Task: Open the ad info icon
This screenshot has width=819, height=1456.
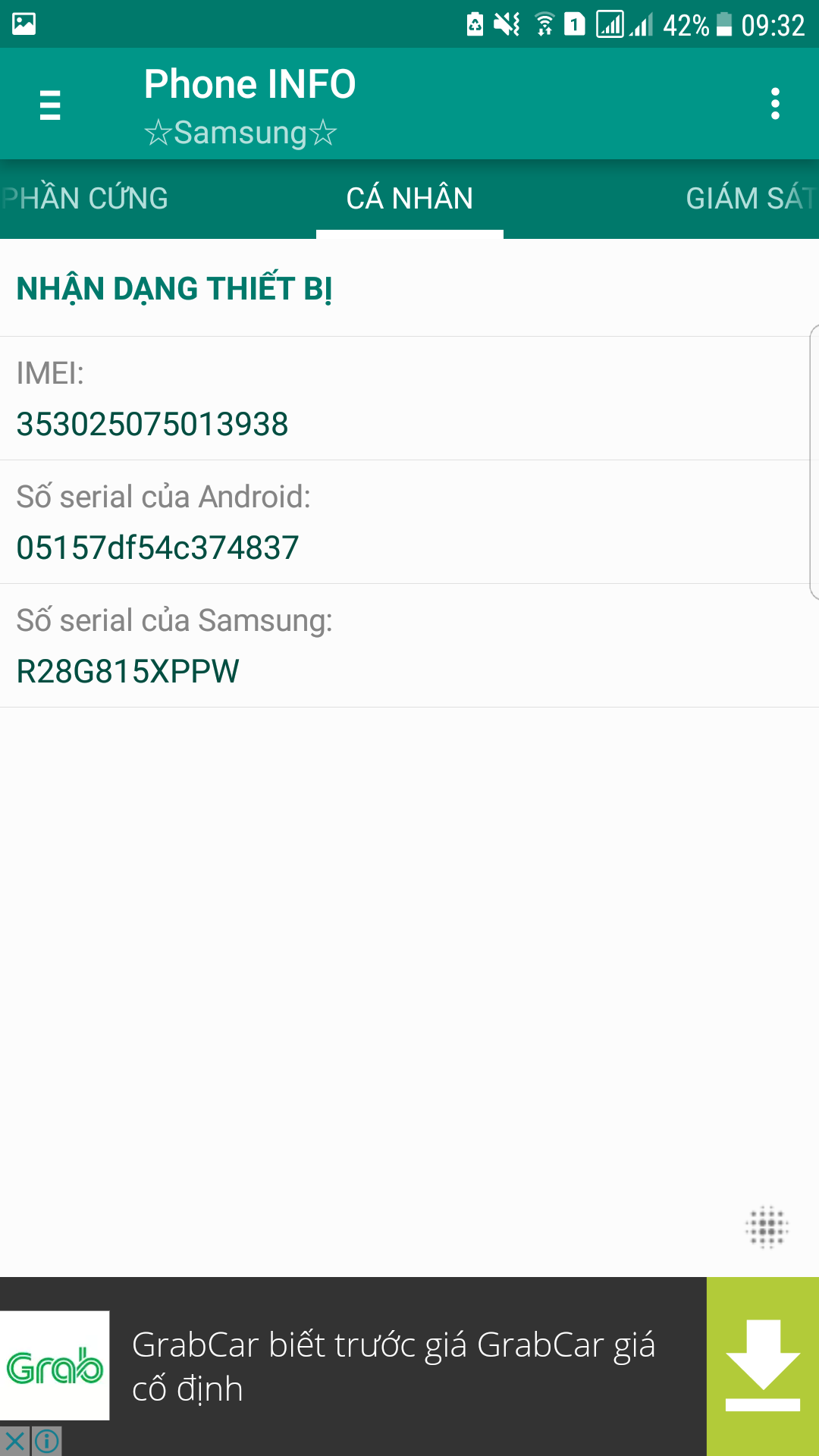Action: coord(46,1441)
